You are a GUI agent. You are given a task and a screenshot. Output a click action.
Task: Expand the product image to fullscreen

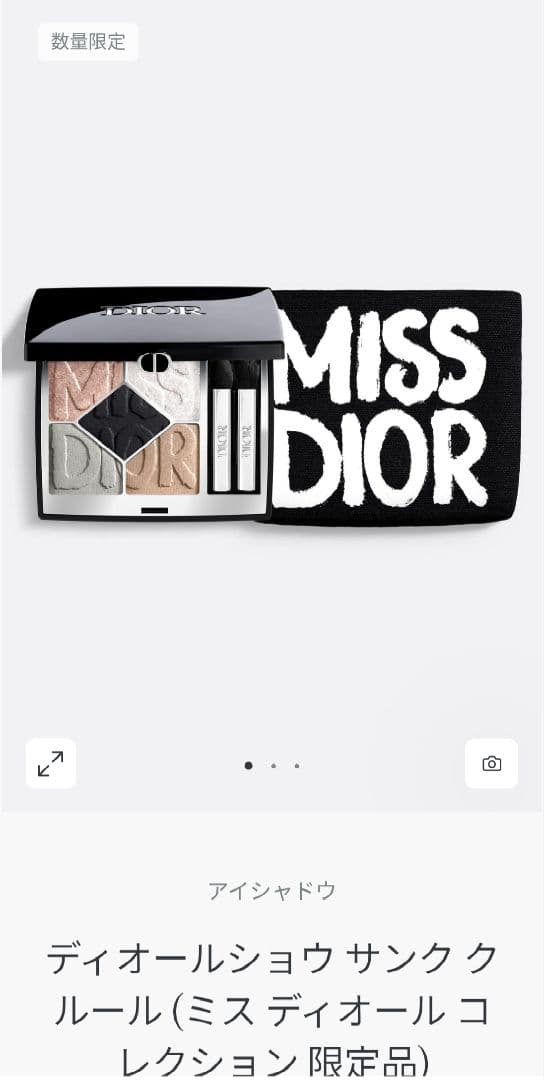(x=51, y=763)
